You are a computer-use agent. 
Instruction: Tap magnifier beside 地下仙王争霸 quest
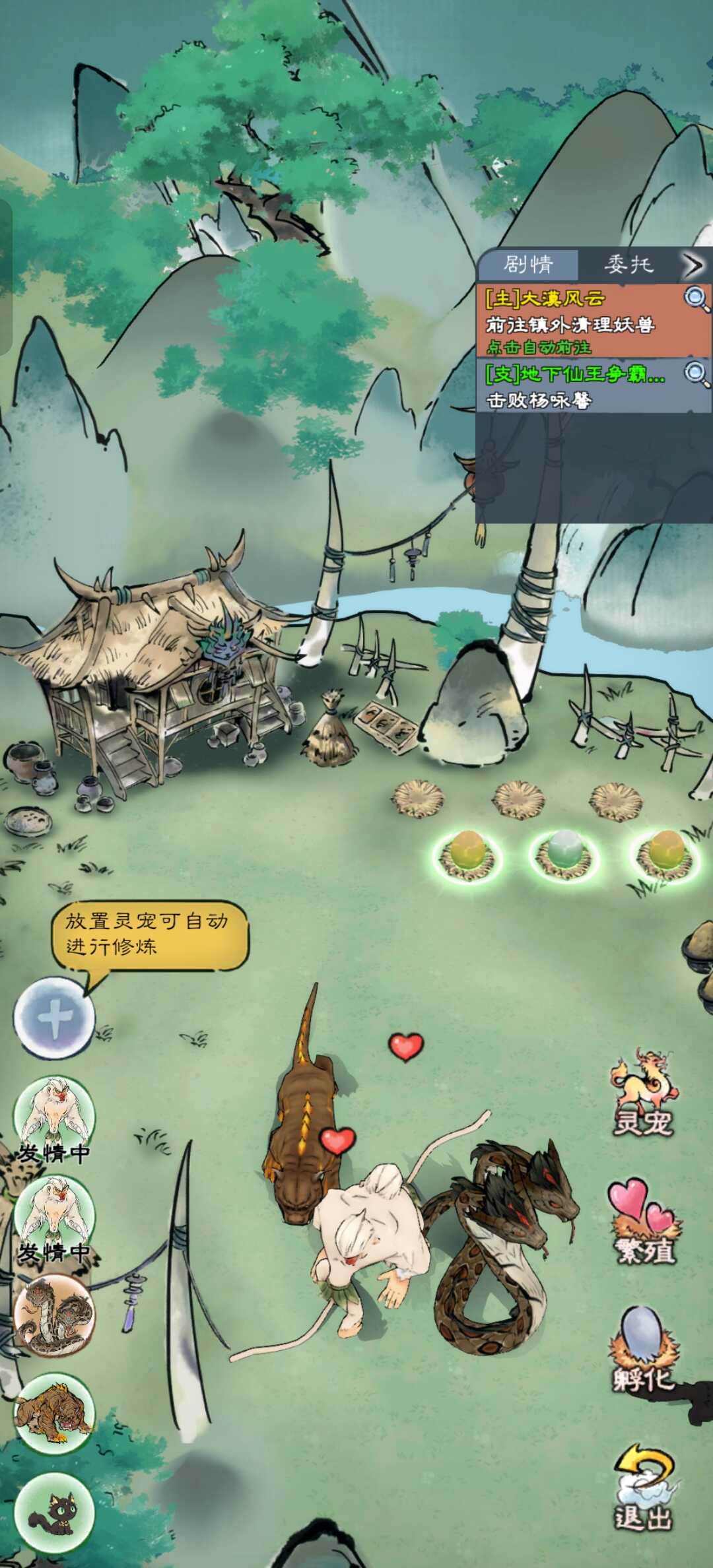tap(695, 375)
